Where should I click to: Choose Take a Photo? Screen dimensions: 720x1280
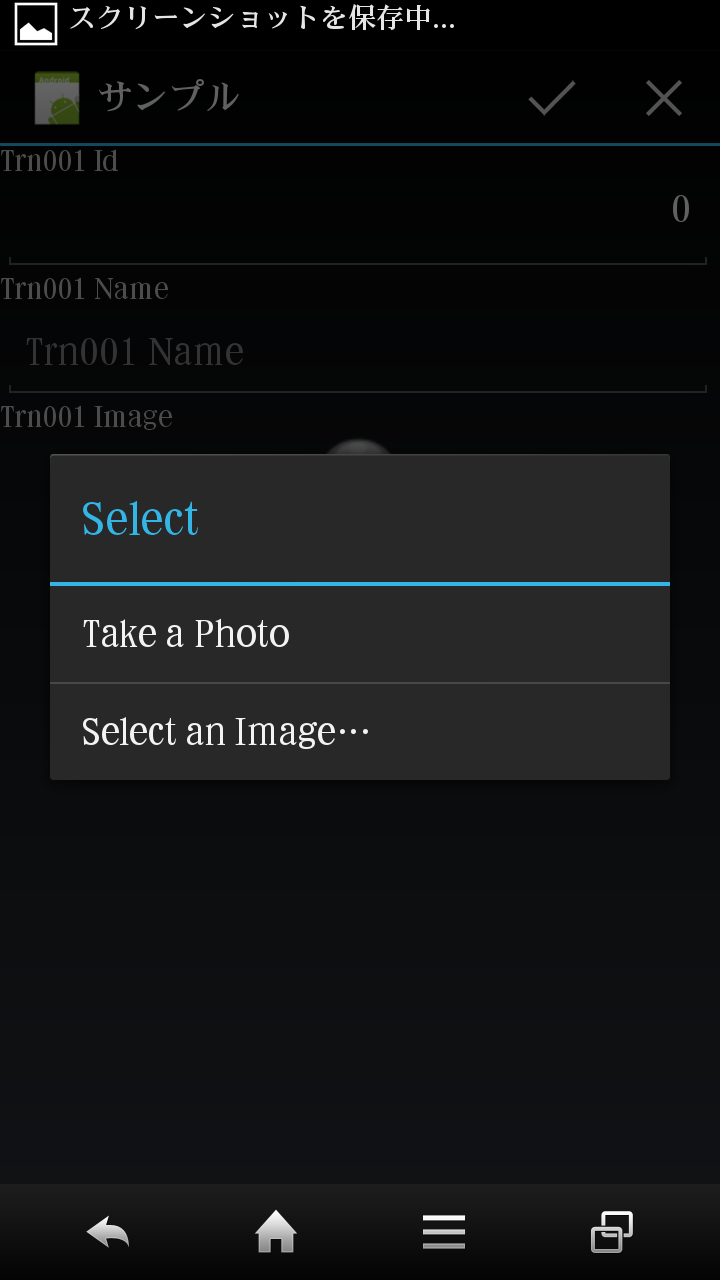[x=360, y=634]
